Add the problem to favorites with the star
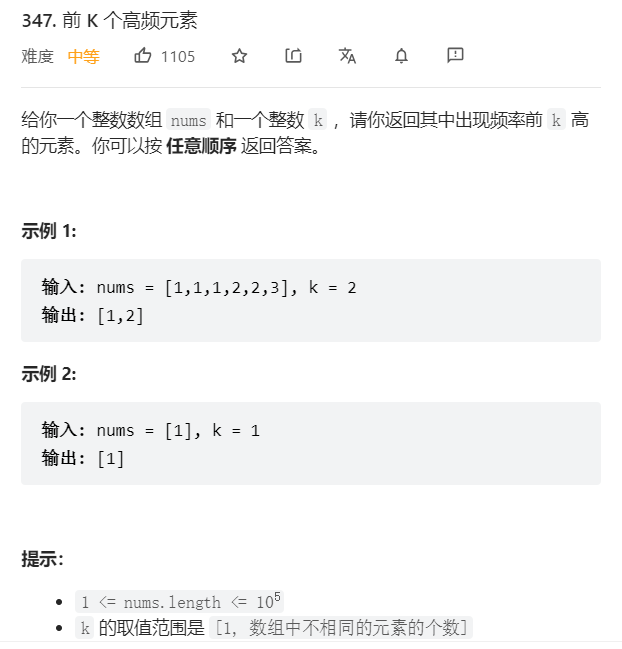The height and width of the screenshot is (649, 622). [239, 56]
